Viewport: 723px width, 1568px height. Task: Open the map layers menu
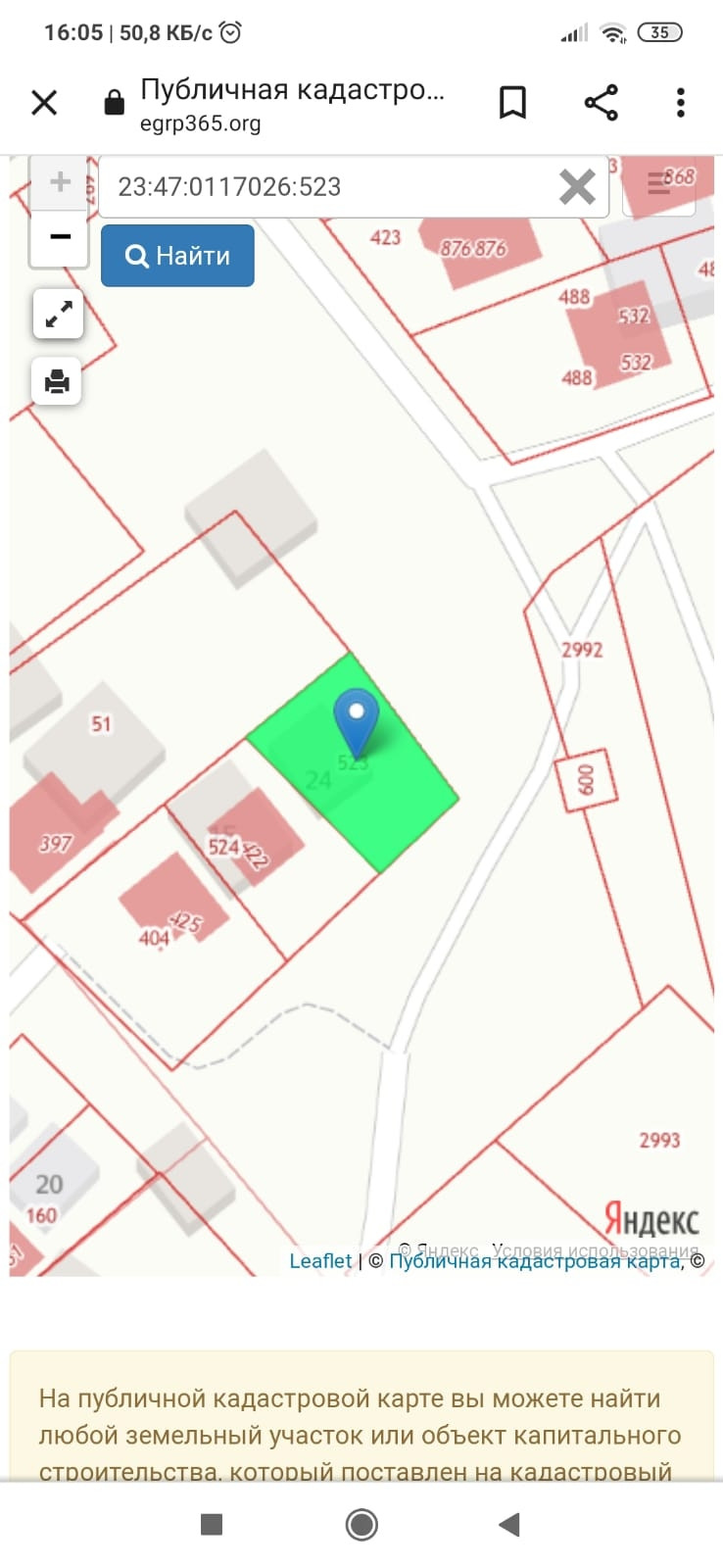(x=659, y=184)
